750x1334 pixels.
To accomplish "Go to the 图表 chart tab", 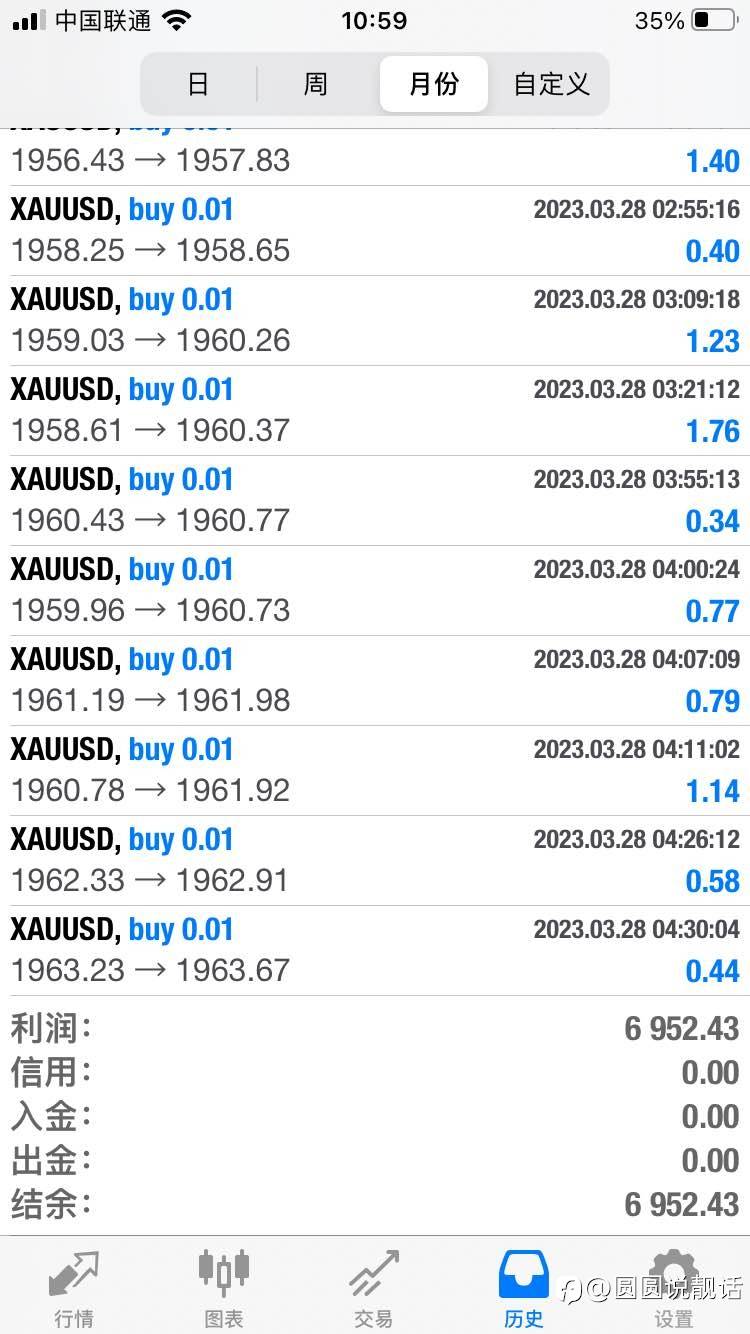I will point(224,1288).
